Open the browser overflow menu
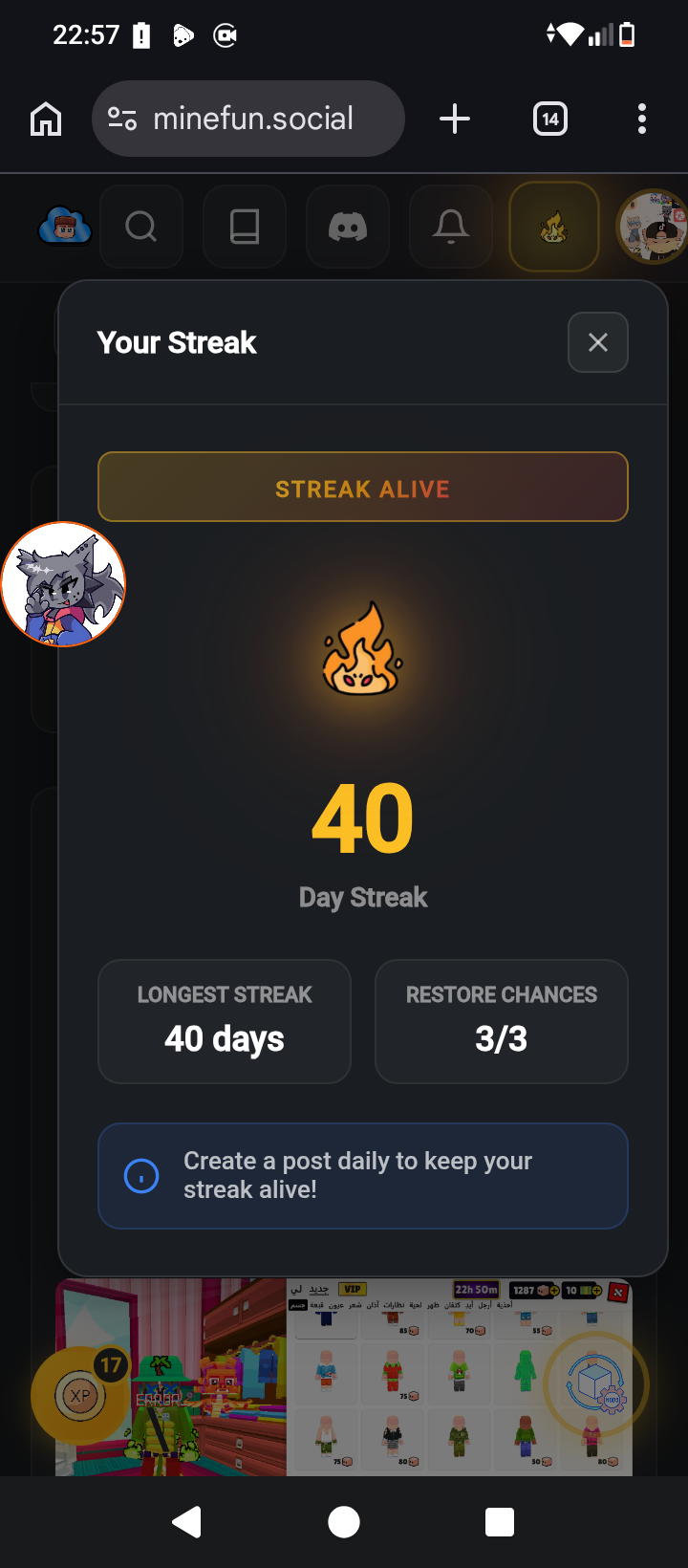 click(x=641, y=120)
